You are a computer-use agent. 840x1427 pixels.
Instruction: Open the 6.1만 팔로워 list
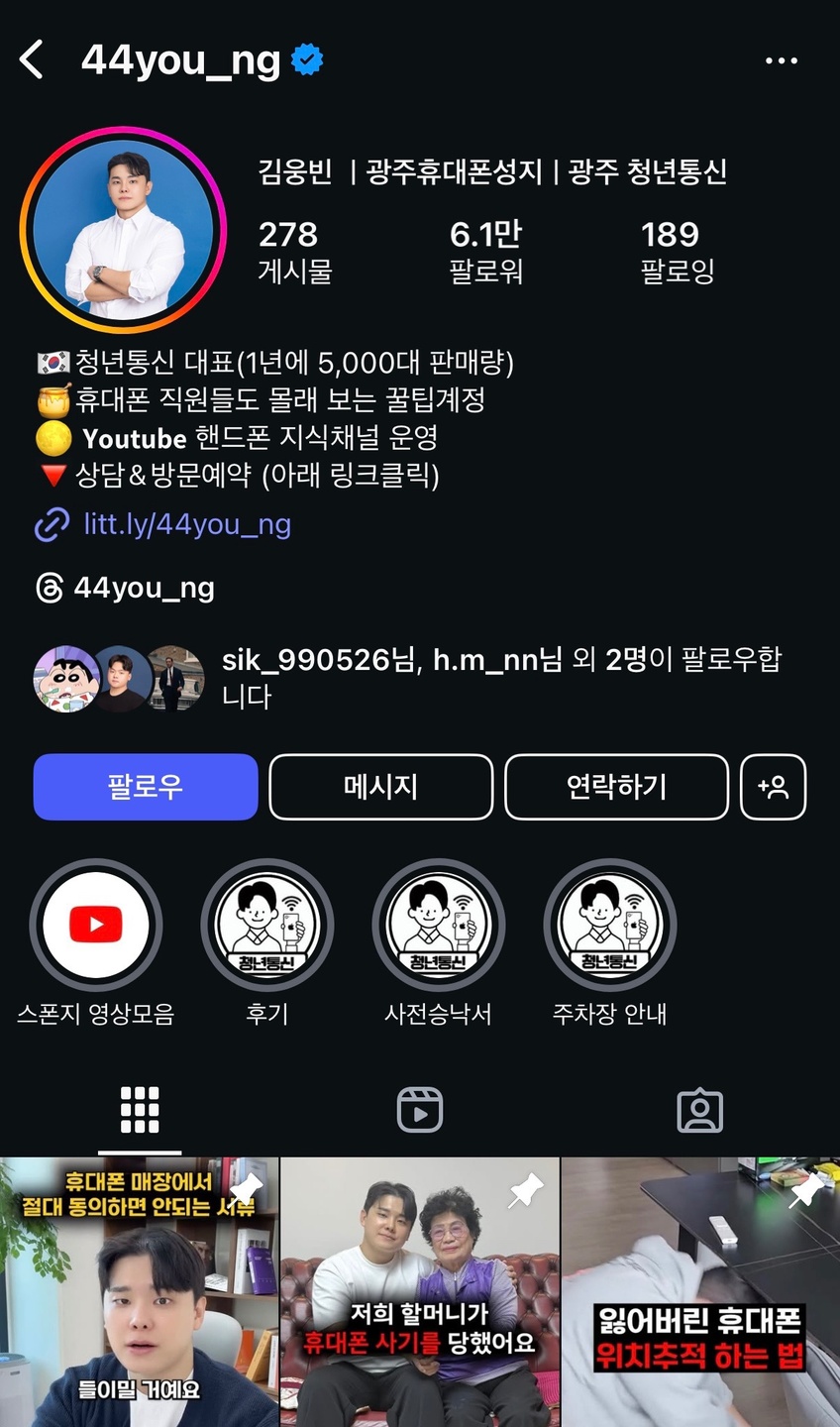pyautogui.click(x=485, y=252)
